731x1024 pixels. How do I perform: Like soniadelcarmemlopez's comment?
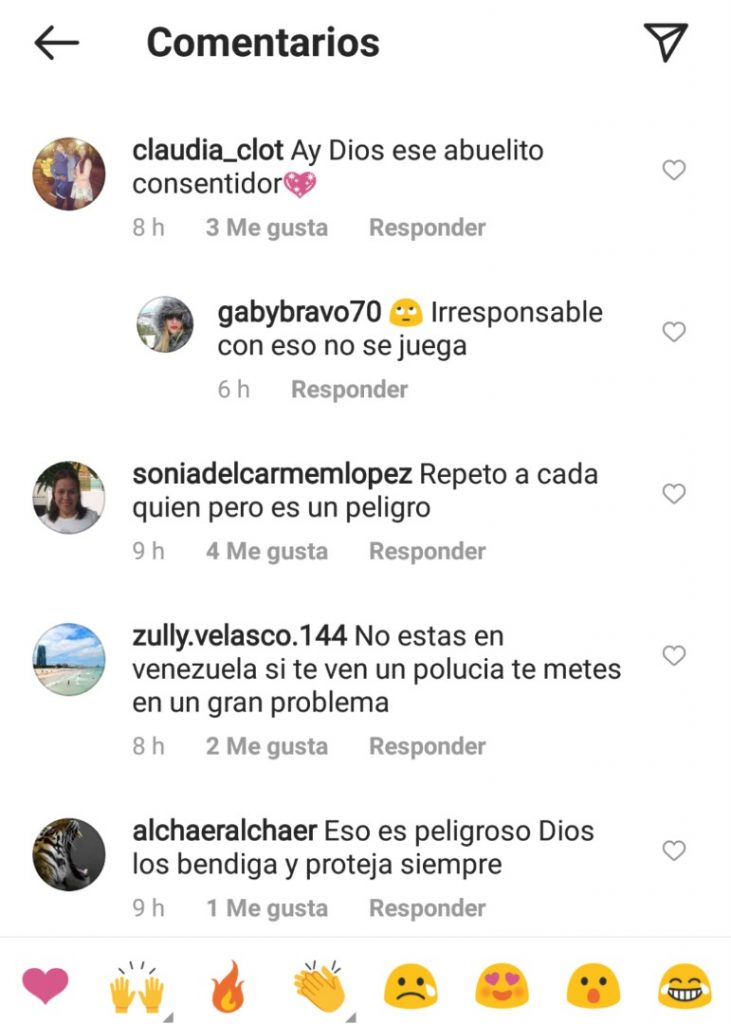[674, 493]
